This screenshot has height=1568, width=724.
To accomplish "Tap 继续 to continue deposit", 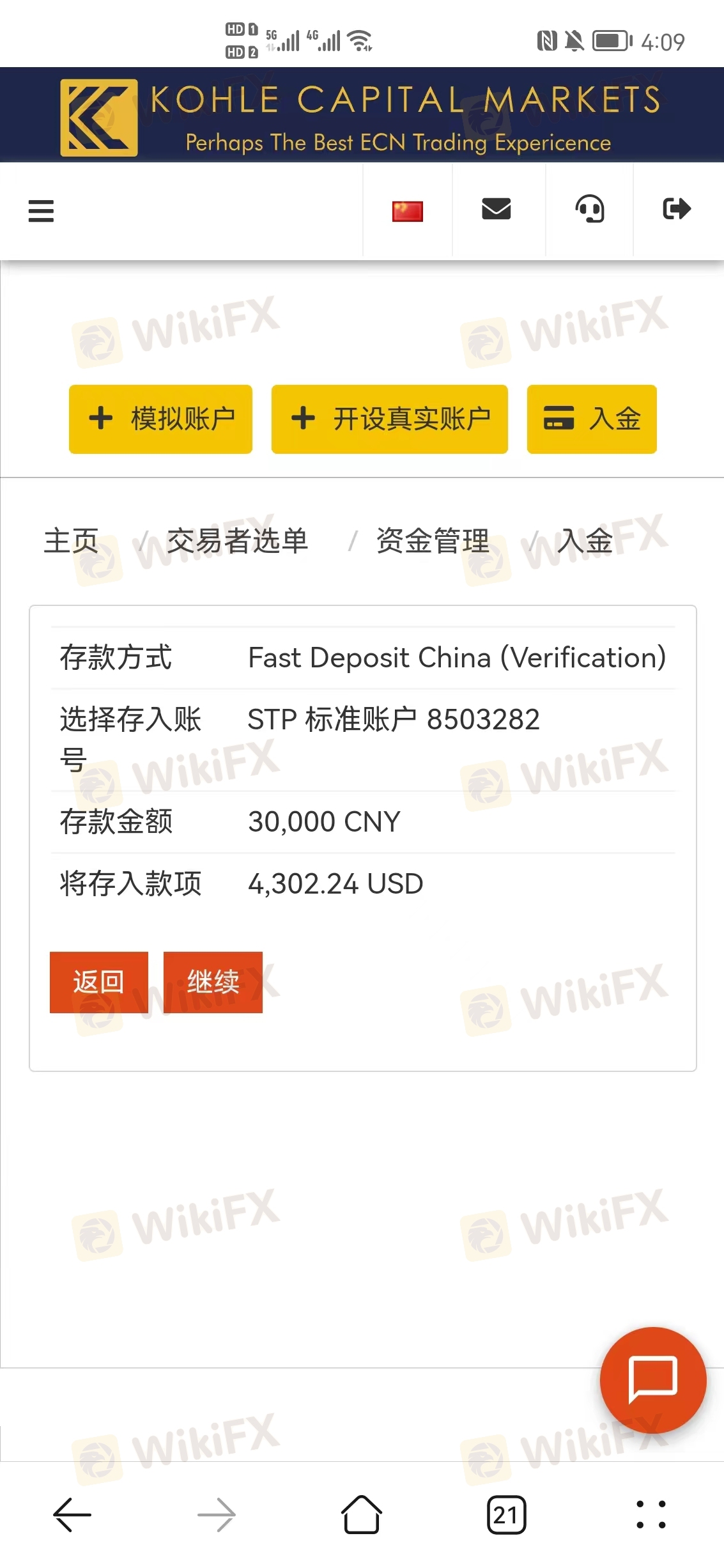I will 213,982.
